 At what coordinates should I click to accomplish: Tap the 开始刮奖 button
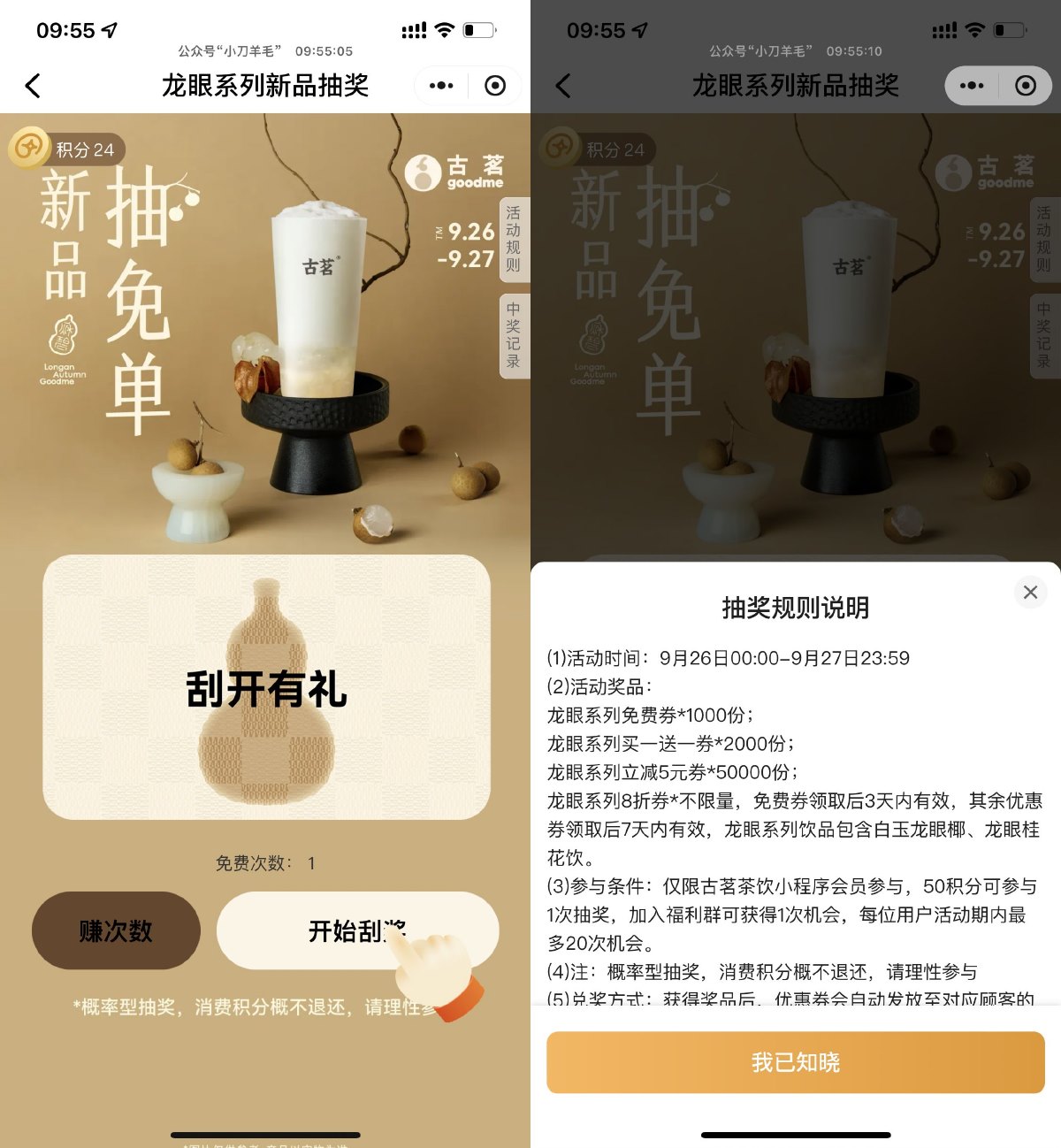pyautogui.click(x=356, y=930)
